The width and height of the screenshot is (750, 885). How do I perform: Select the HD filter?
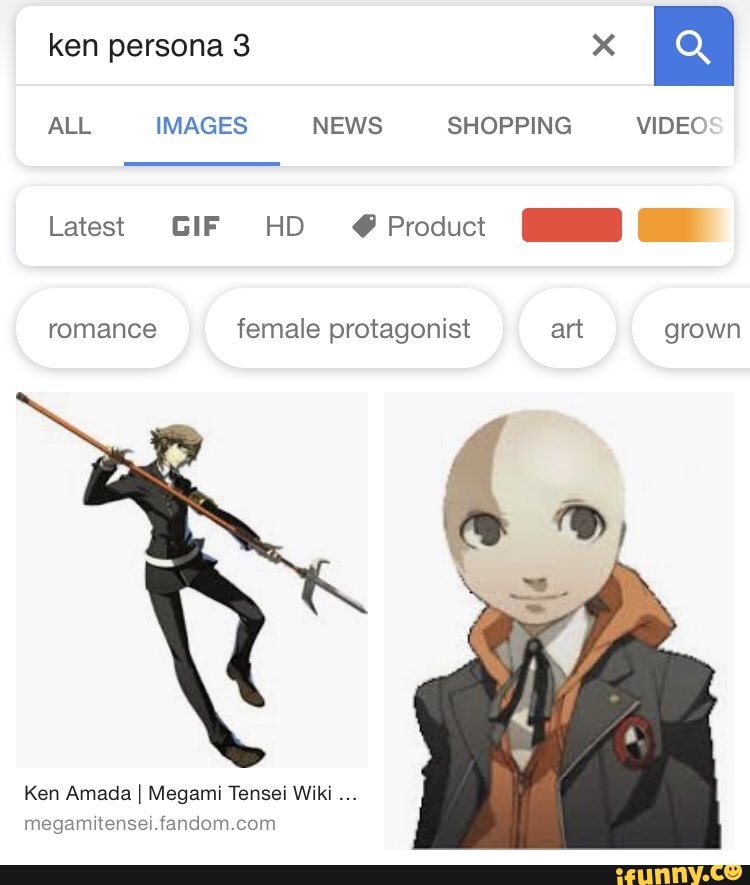[x=284, y=227]
